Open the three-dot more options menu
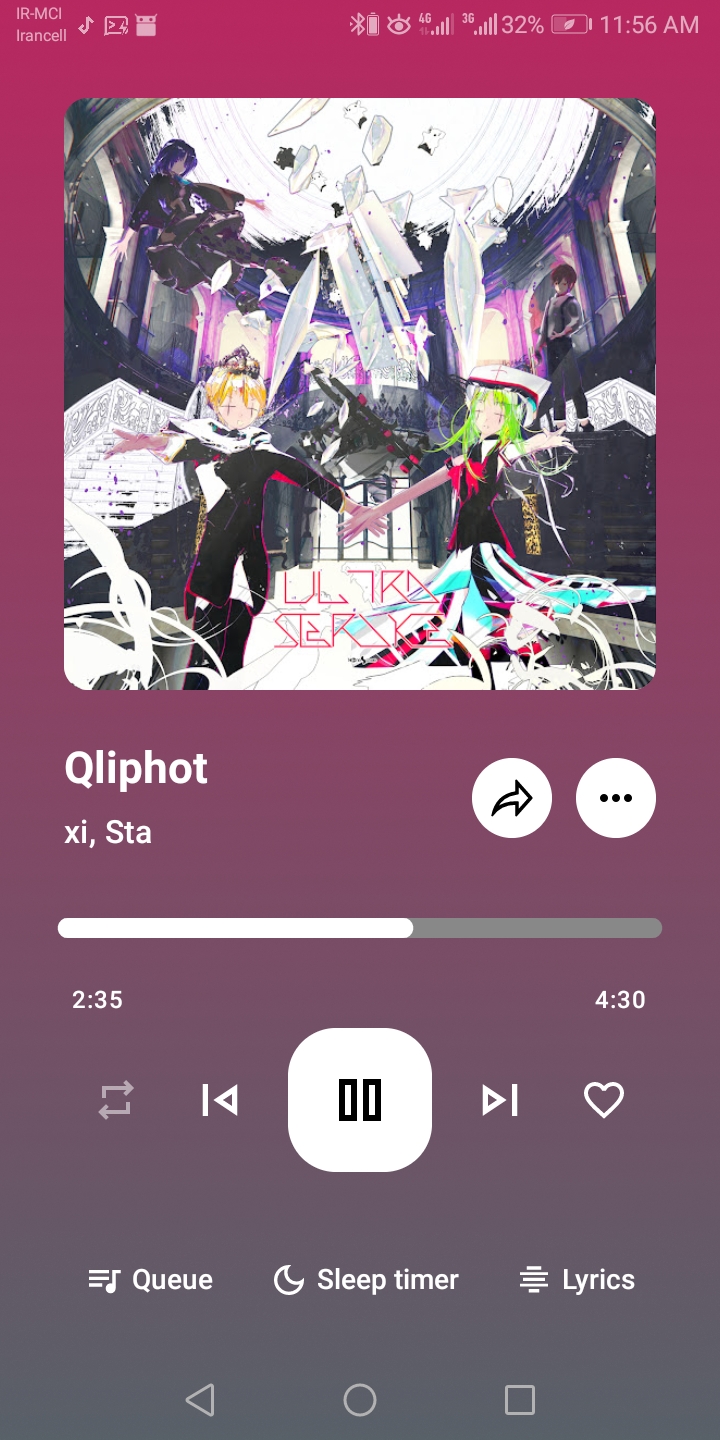 [x=616, y=798]
